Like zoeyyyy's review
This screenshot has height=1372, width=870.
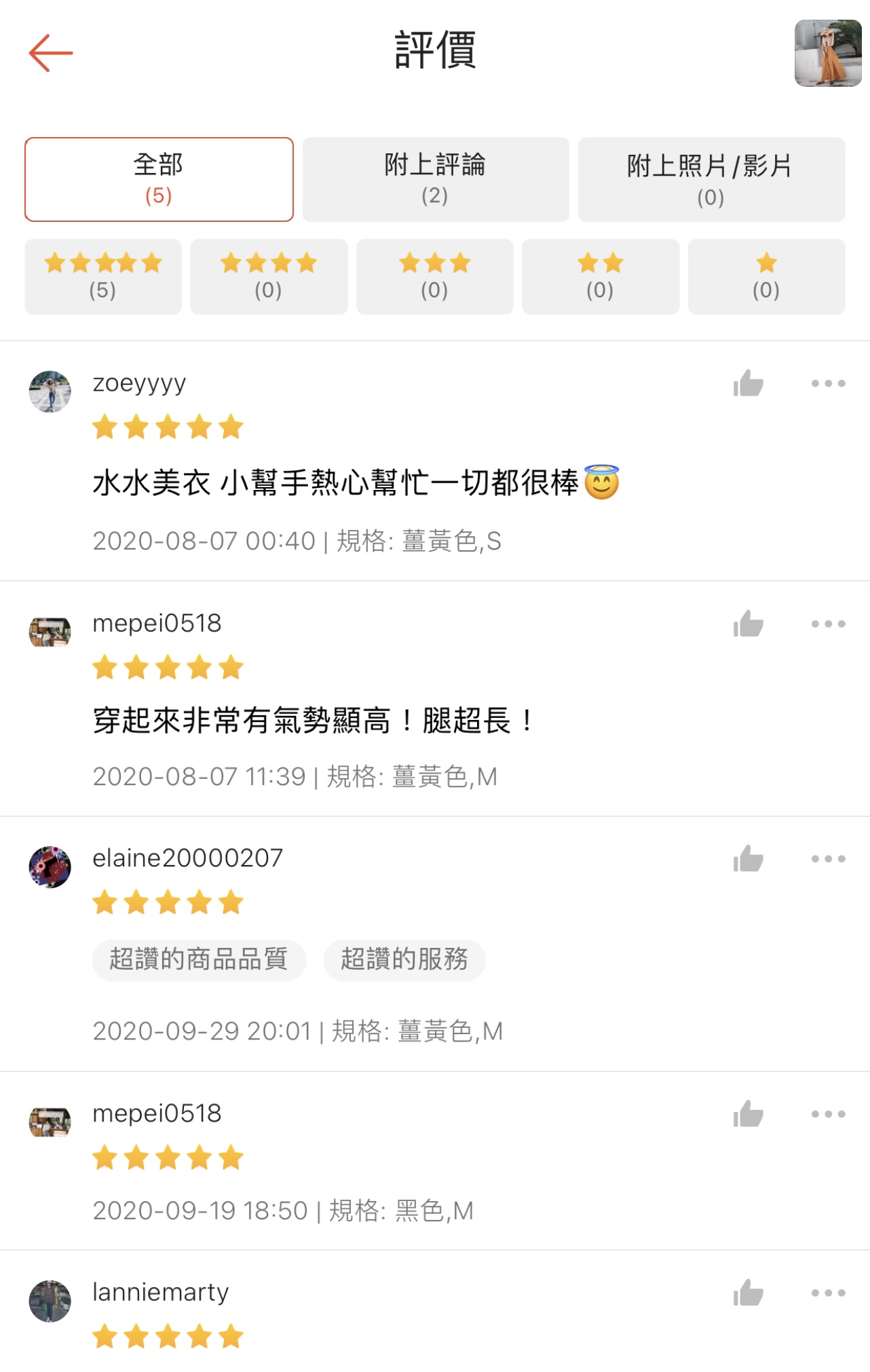pos(748,383)
